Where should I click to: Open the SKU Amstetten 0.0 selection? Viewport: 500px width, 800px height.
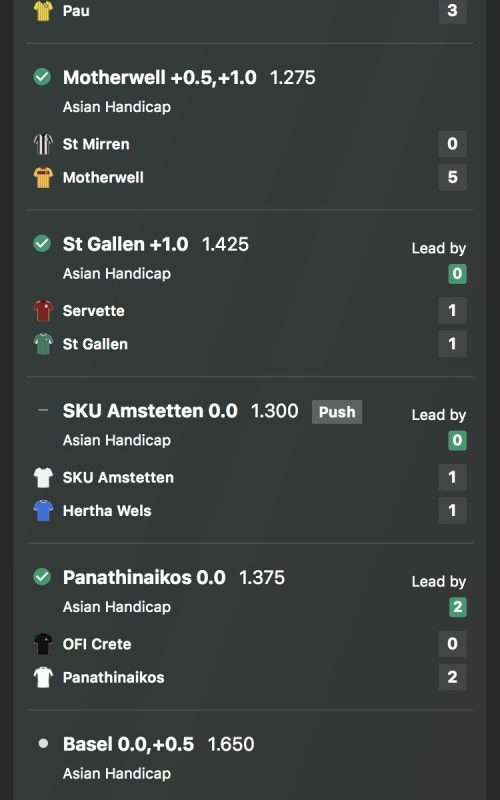pos(150,411)
